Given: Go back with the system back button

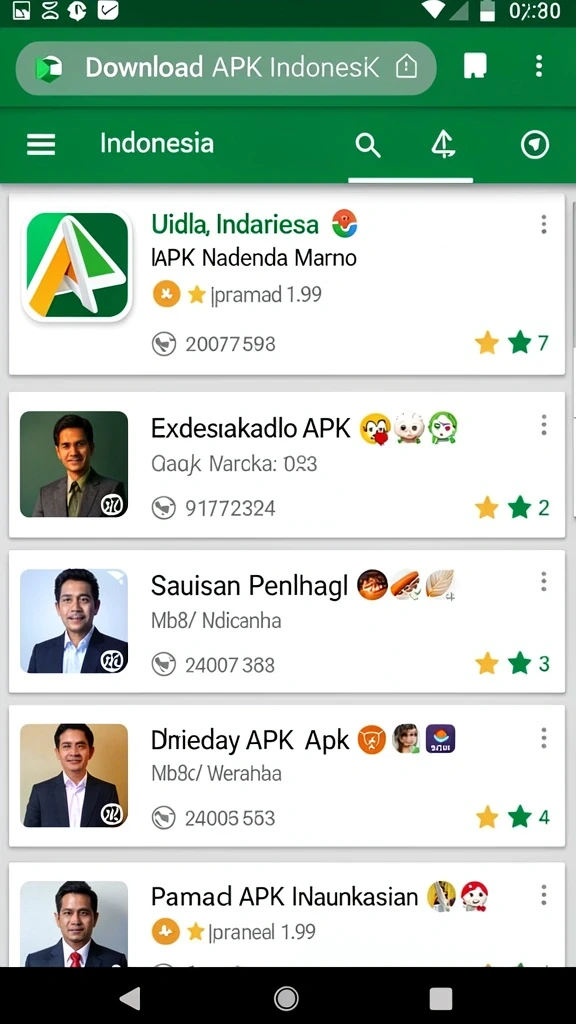Looking at the screenshot, I should [x=131, y=997].
